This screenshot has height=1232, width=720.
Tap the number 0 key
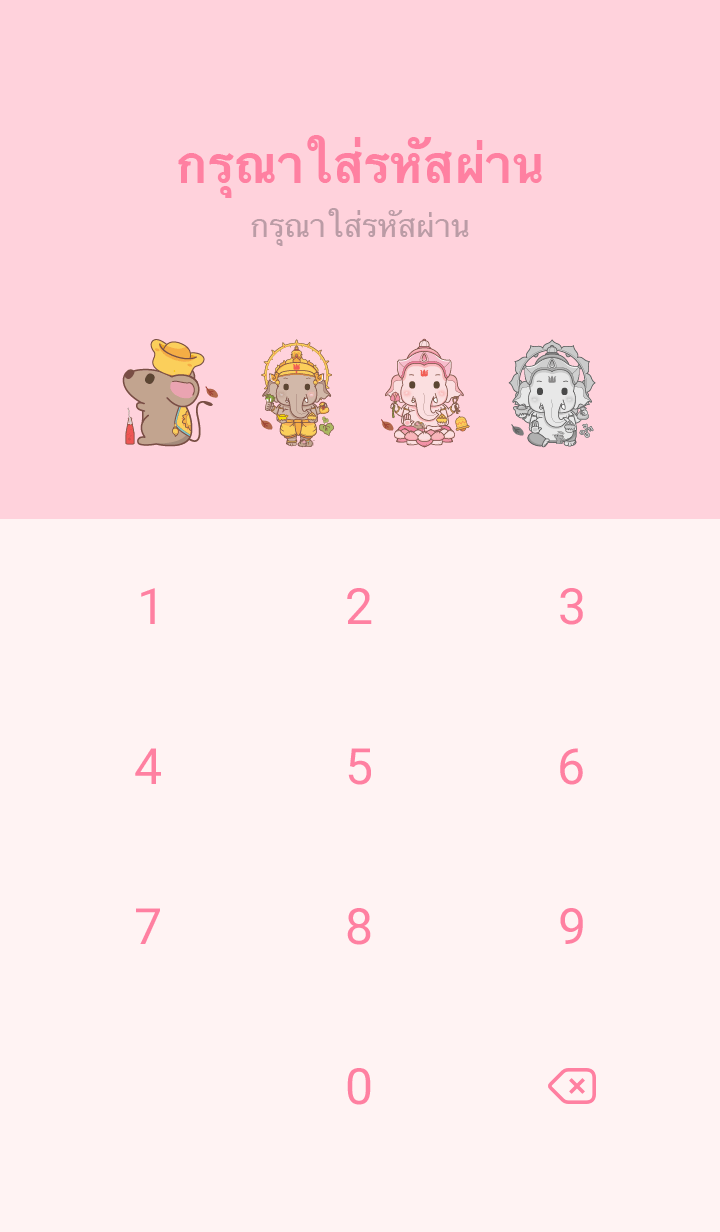click(359, 1087)
